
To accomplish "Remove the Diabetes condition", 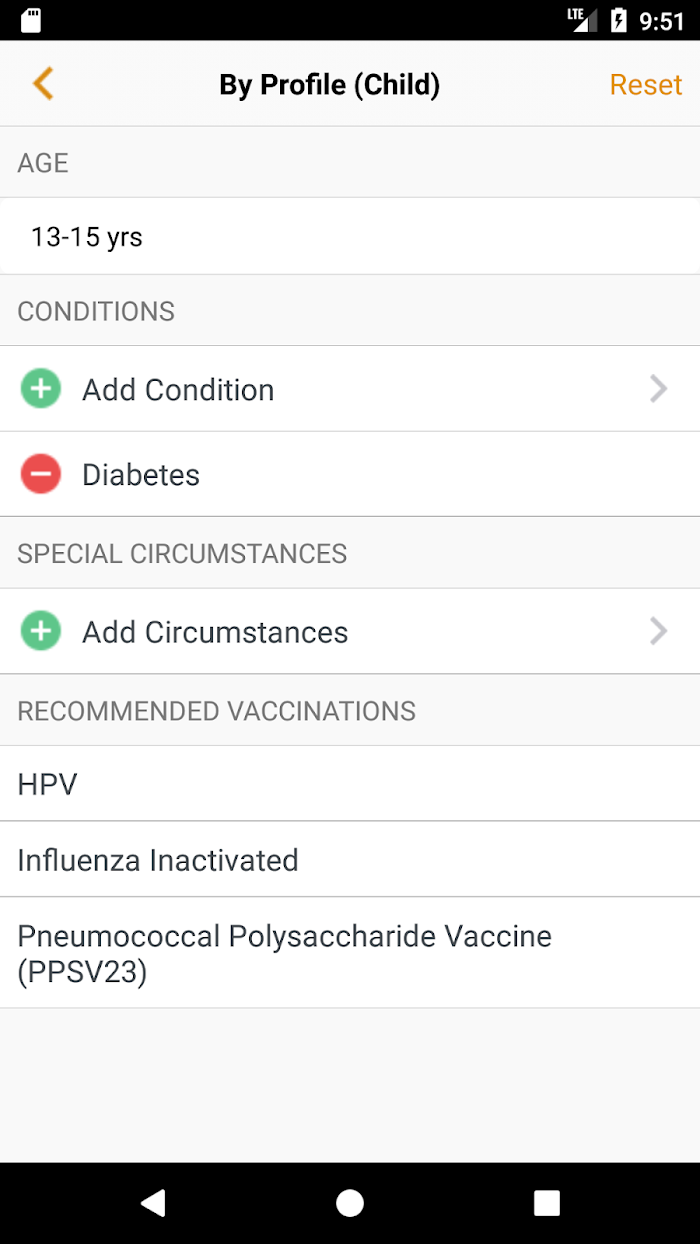I will [41, 474].
